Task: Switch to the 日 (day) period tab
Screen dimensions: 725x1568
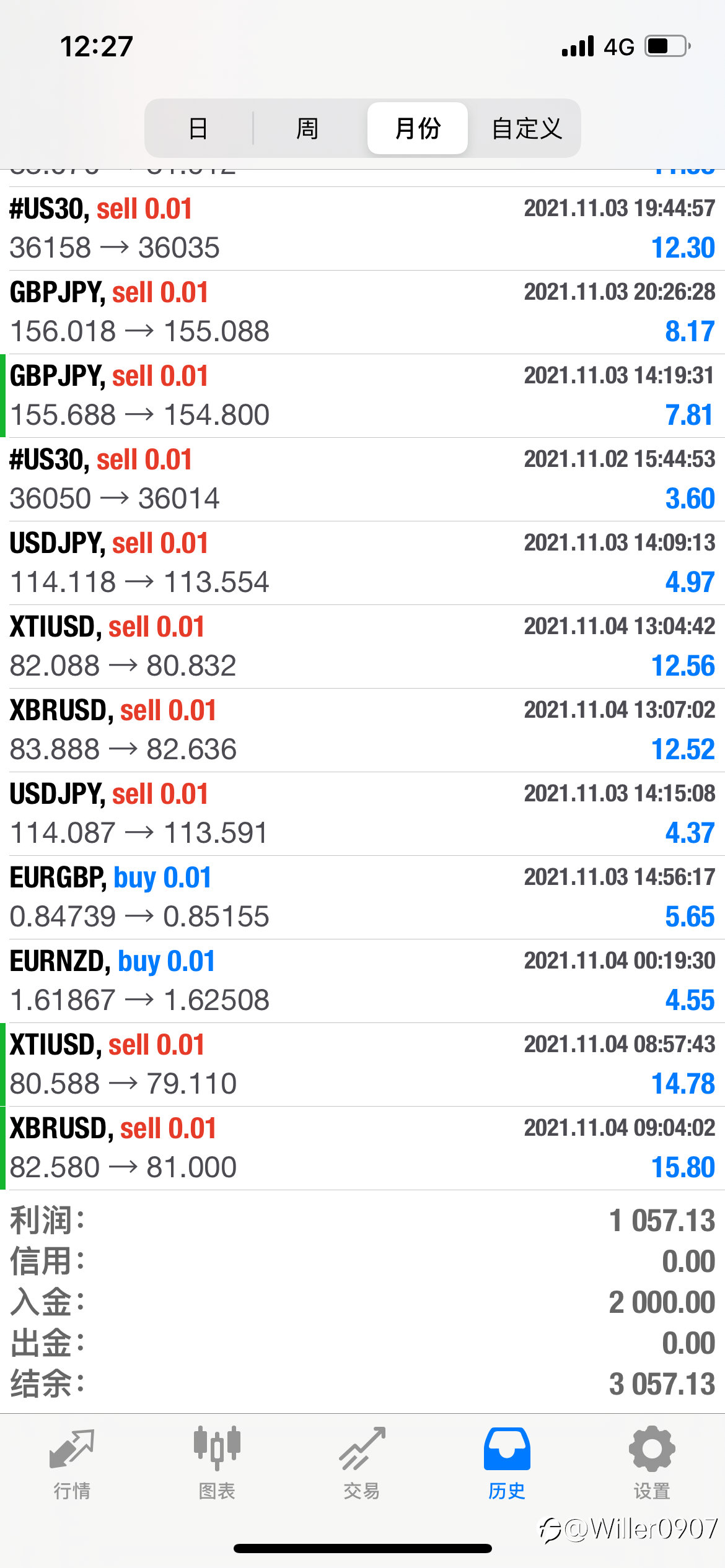Action: 198,128
